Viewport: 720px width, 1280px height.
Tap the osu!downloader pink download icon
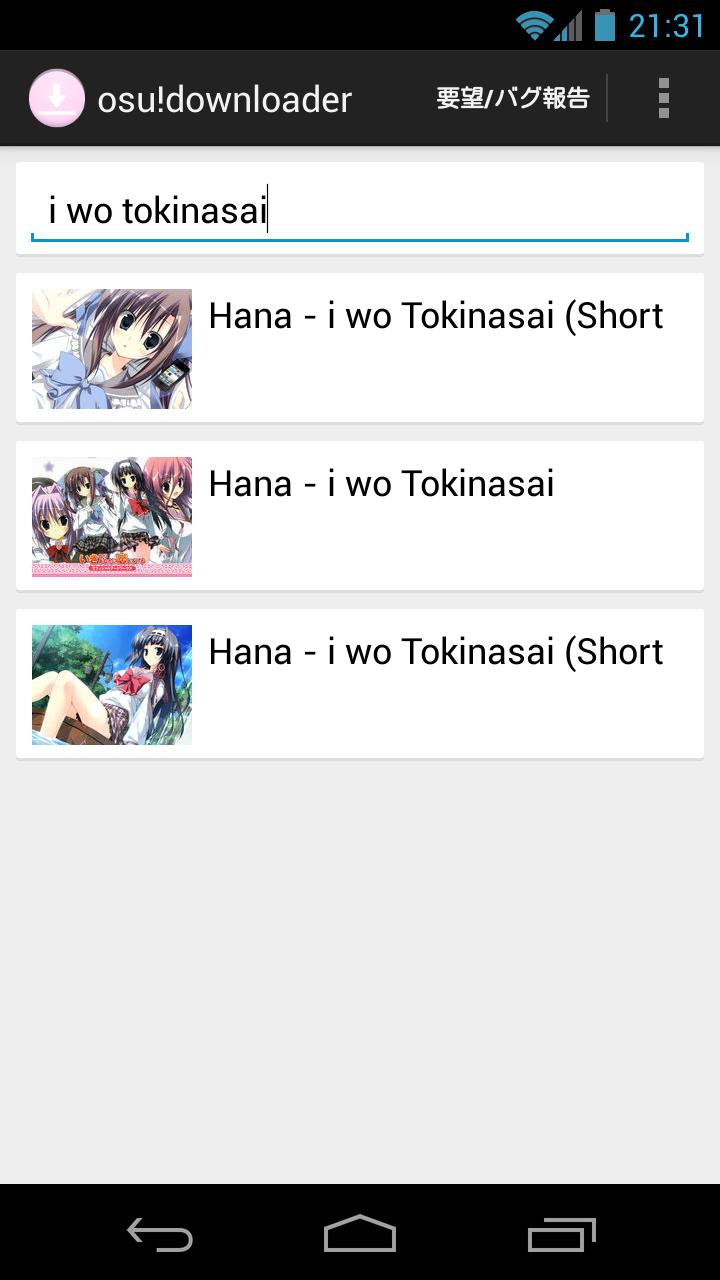pos(56,98)
